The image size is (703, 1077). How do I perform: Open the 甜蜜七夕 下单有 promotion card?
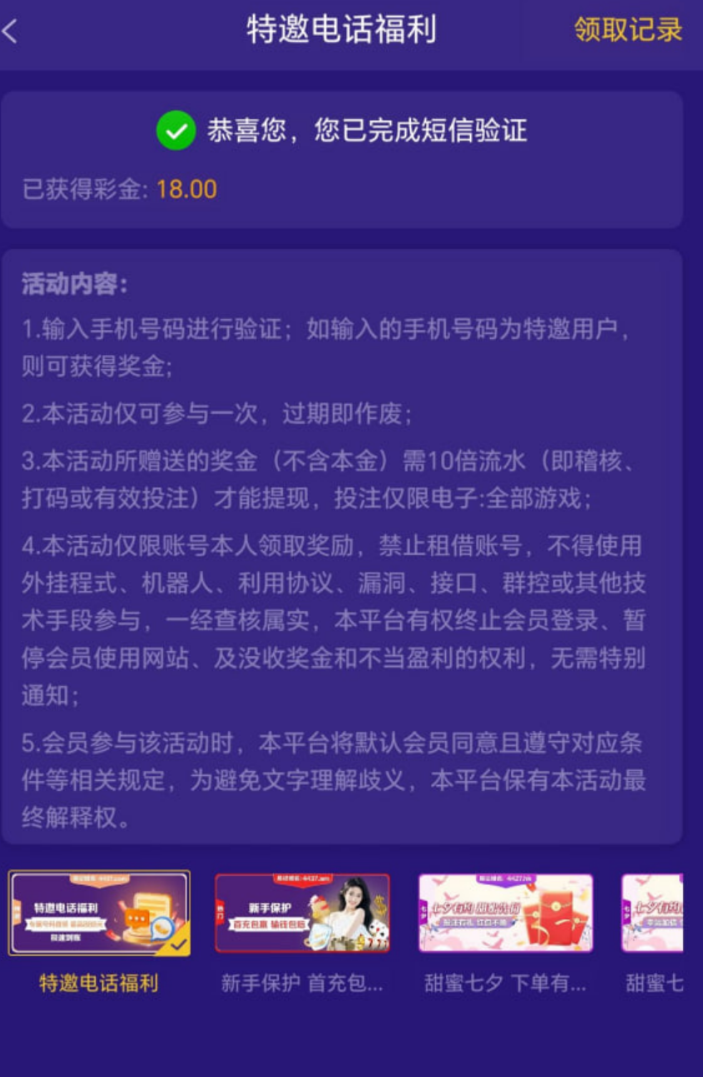(x=505, y=913)
